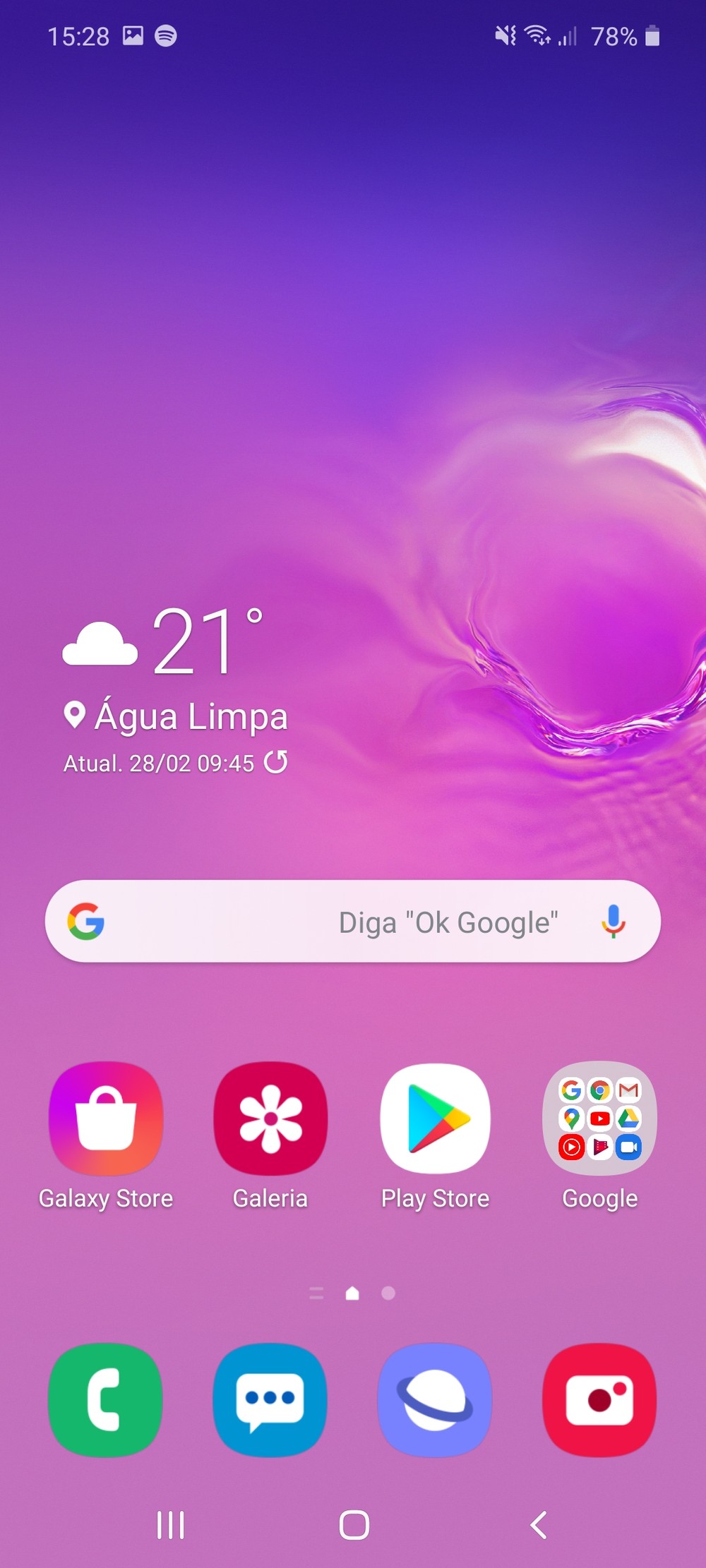This screenshot has height=1568, width=706.
Task: Show recent apps from navigation bar
Action: pyautogui.click(x=170, y=1525)
